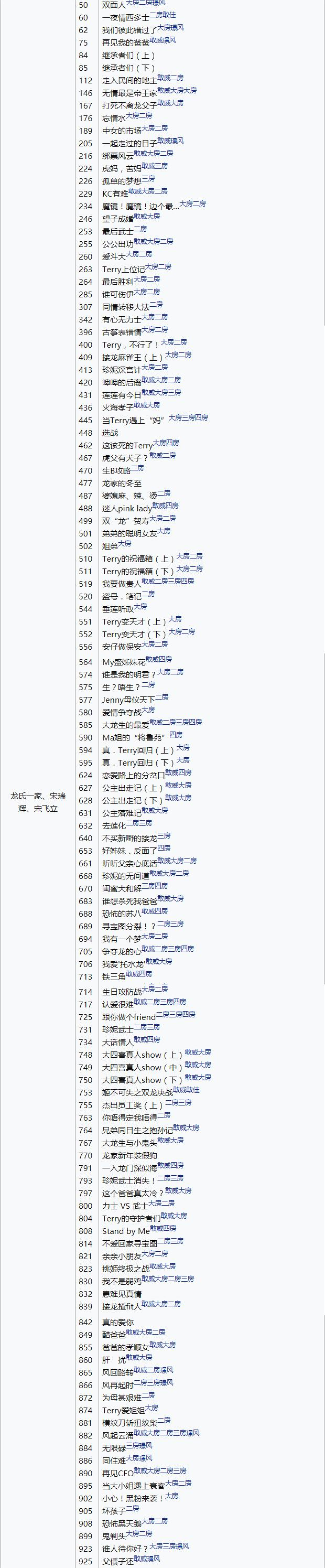
Task: Open the 三房 link beside 孤单的梦想
Action: tap(148, 178)
